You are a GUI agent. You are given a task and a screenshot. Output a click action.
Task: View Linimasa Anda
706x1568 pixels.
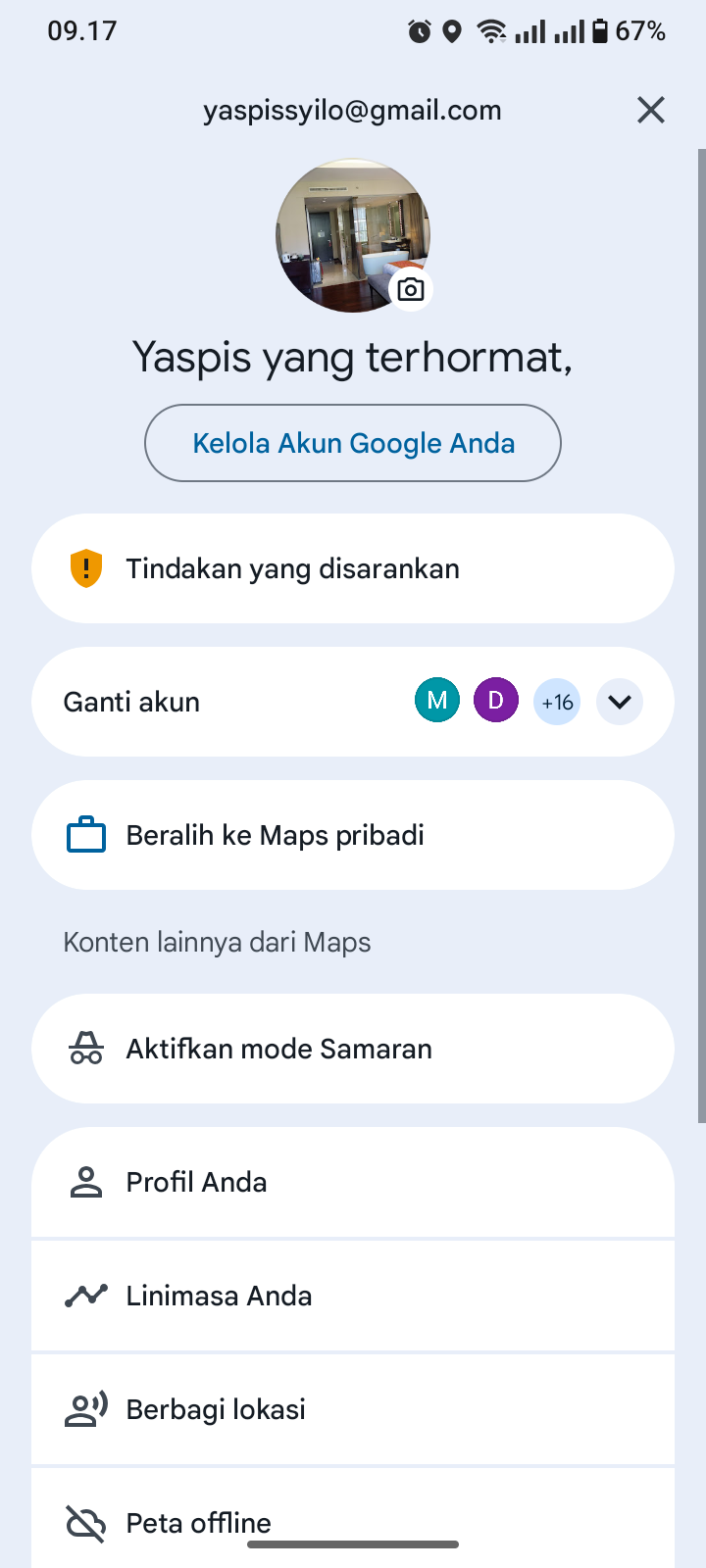(x=353, y=1296)
